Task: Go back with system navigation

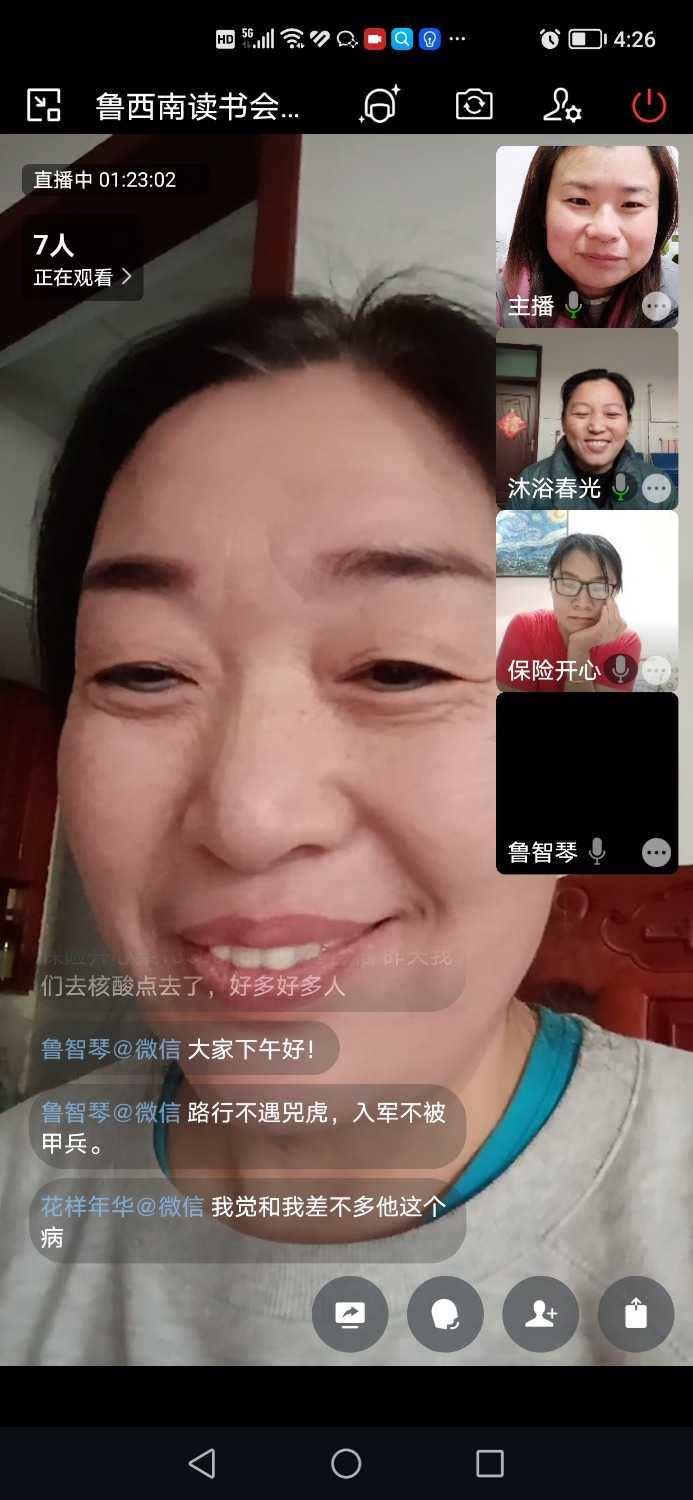Action: click(202, 1464)
